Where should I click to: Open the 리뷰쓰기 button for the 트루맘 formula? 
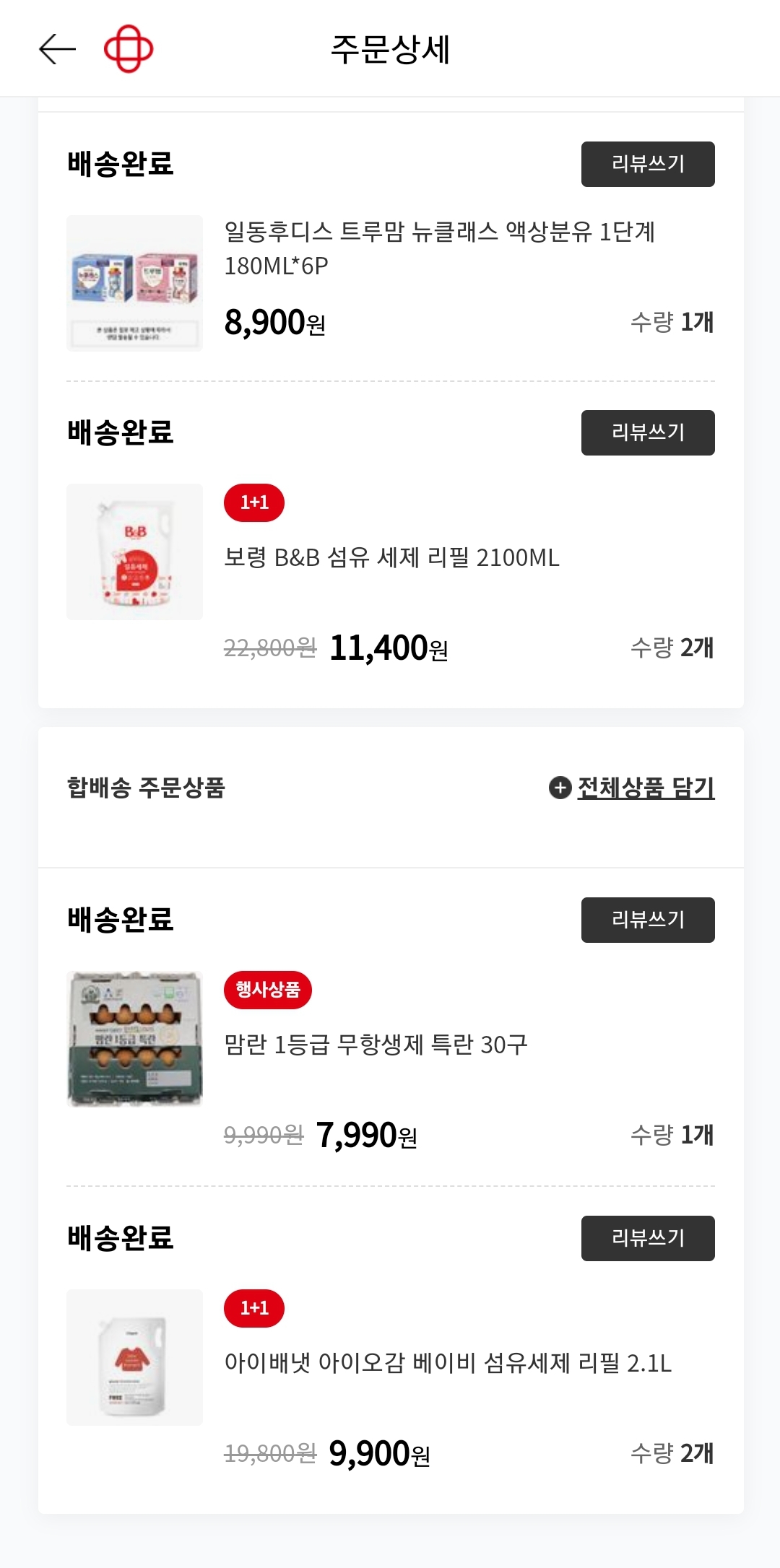647,165
